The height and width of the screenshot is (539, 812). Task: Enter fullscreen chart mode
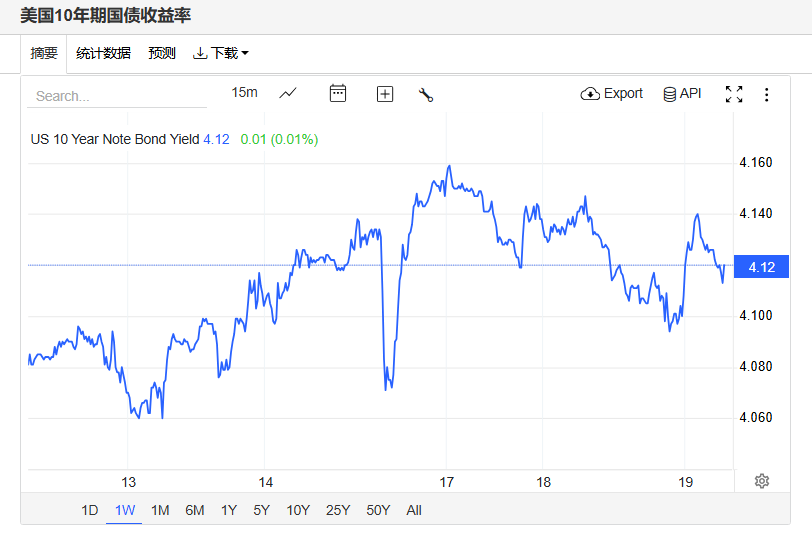(734, 94)
